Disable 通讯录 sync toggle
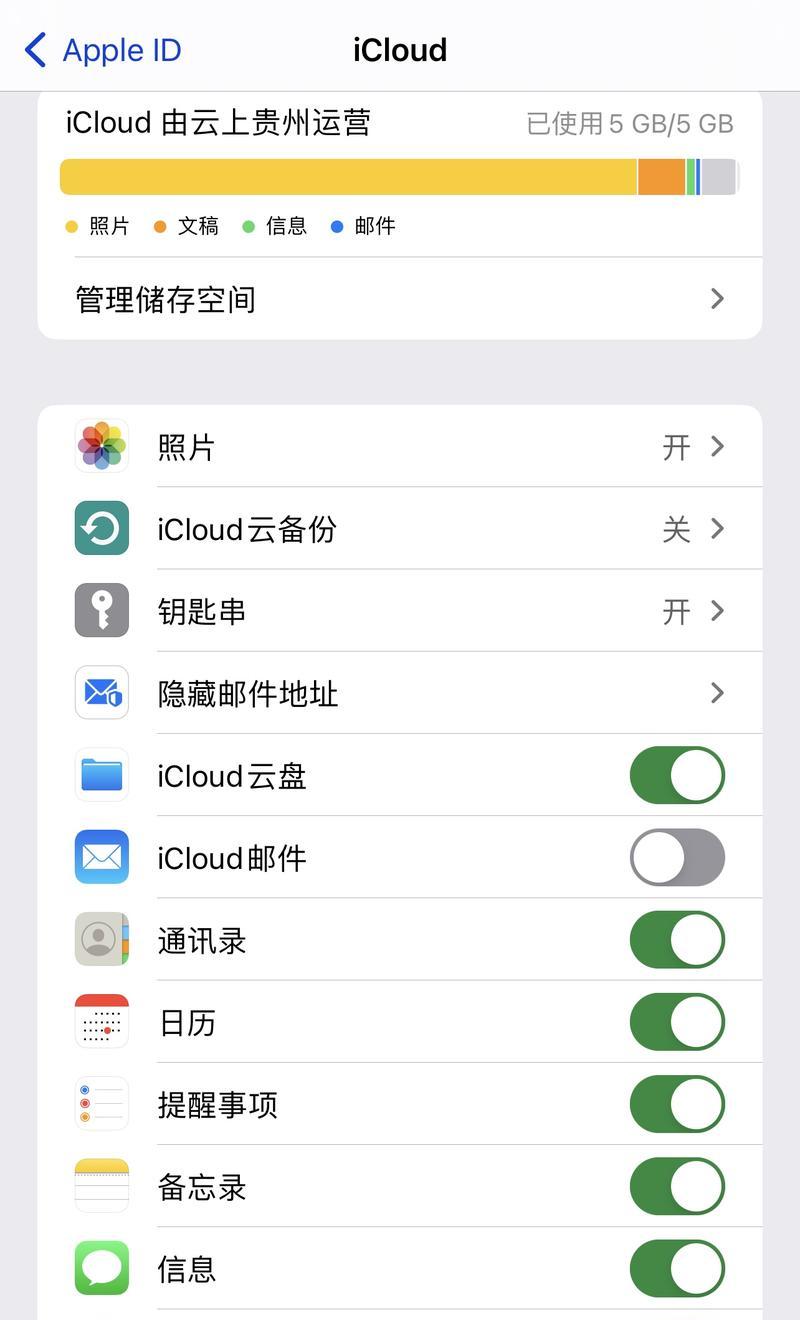Screen dimensions: 800x1320 pos(677,940)
